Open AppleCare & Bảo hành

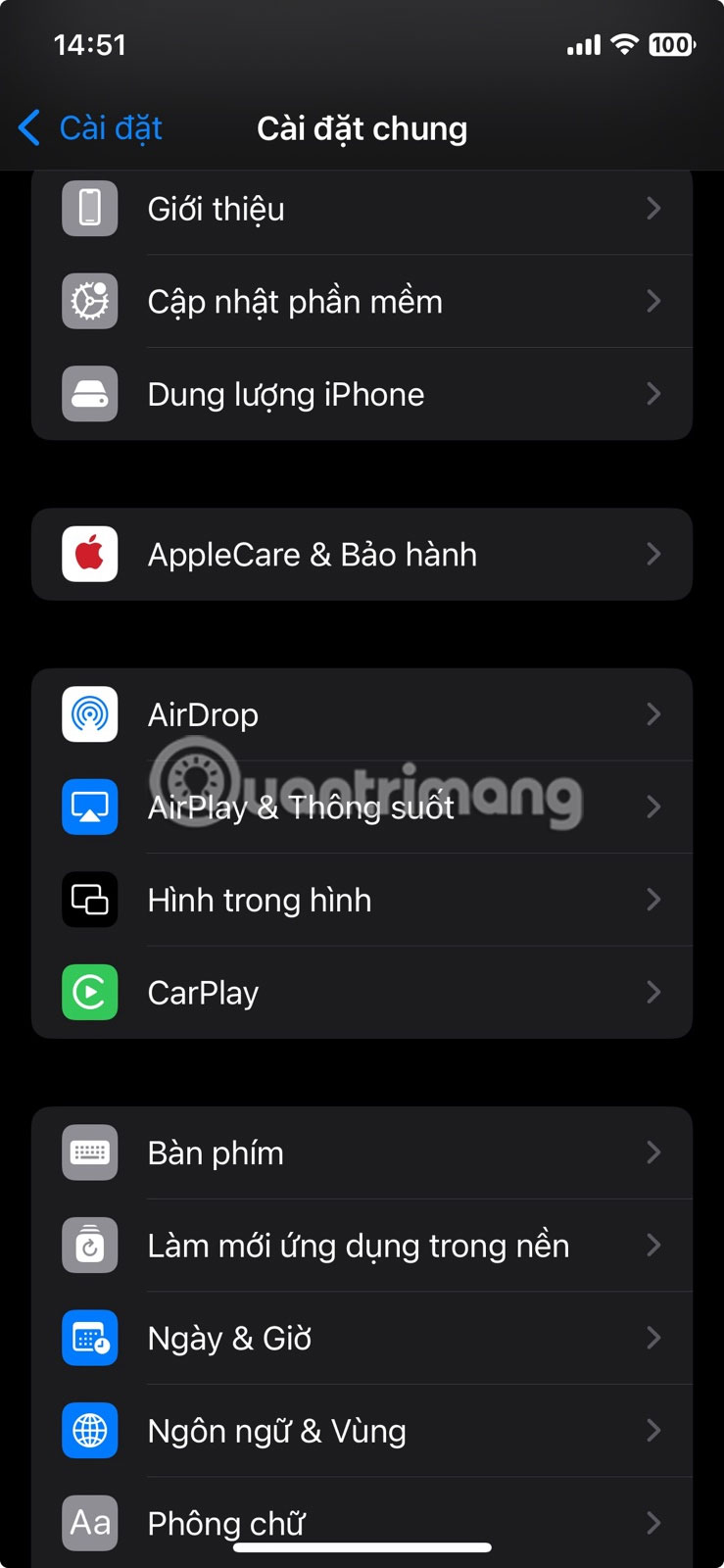click(362, 555)
